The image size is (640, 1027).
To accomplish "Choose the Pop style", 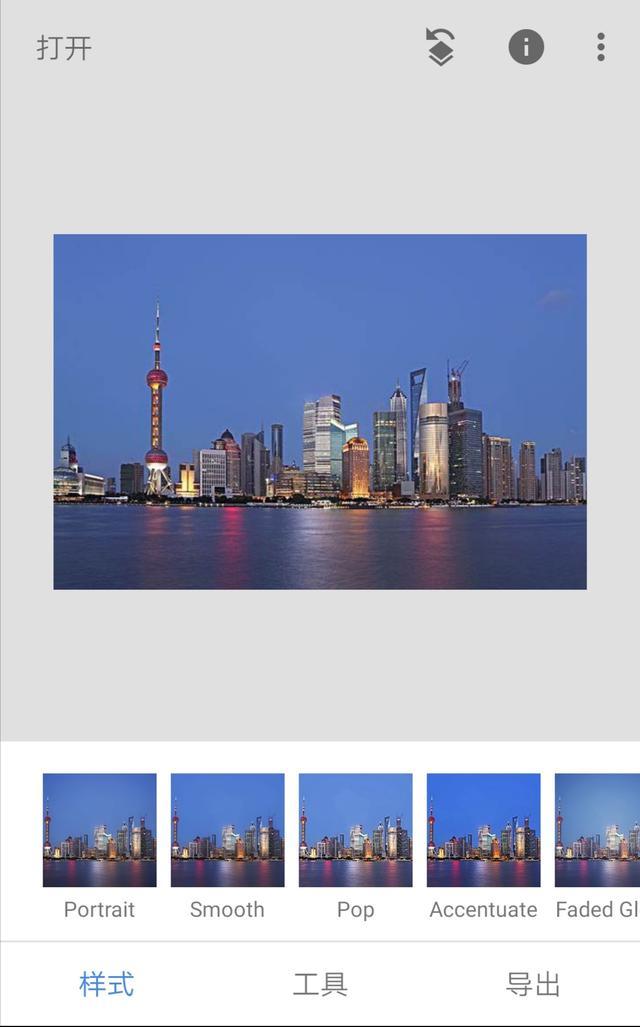I will (356, 846).
